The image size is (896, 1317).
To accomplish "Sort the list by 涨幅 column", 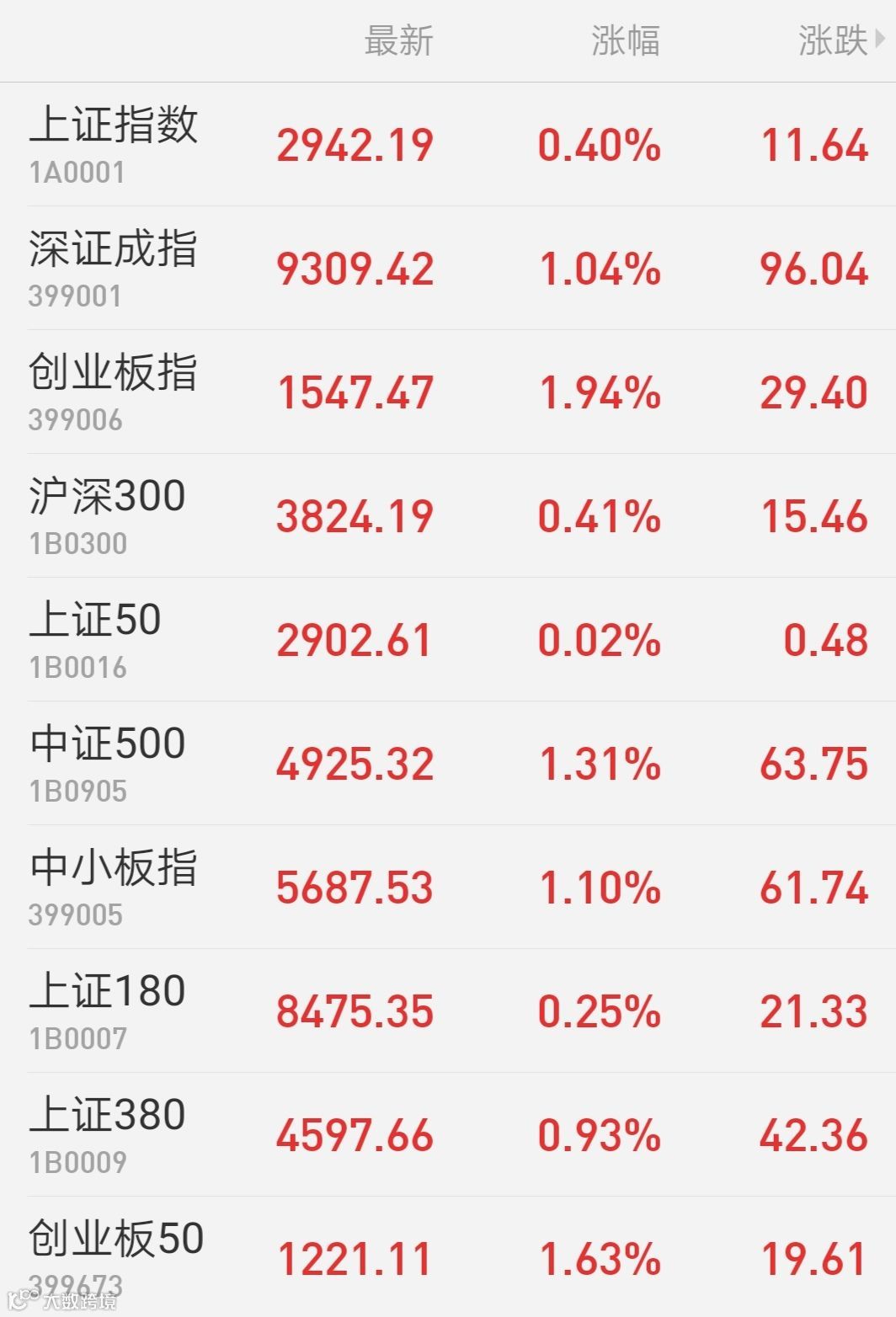I will click(625, 40).
